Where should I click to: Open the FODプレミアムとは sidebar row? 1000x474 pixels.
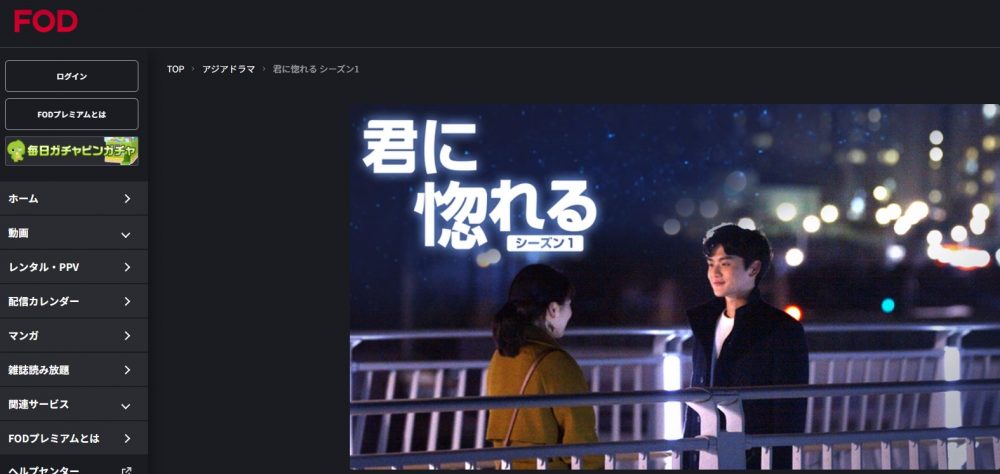(x=72, y=439)
